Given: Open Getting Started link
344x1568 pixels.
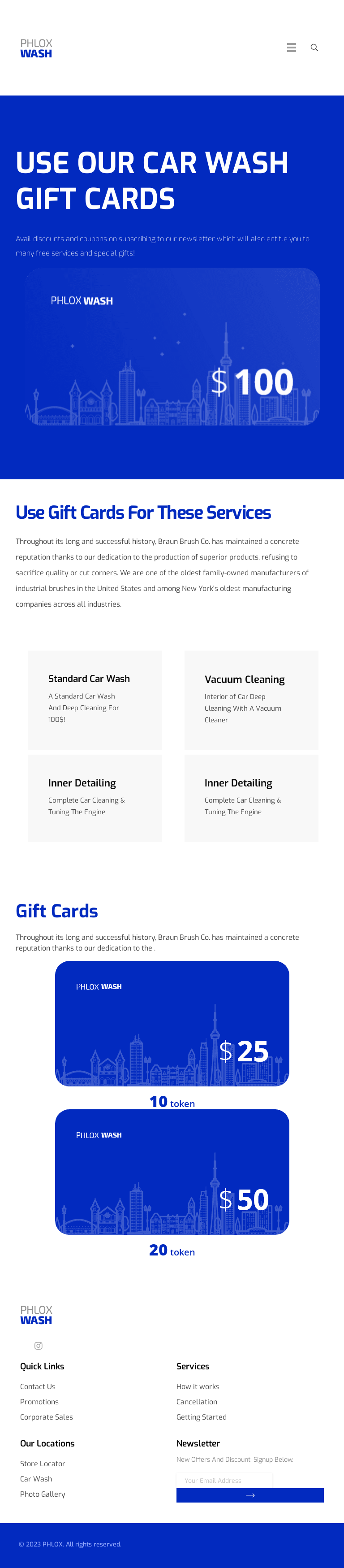Looking at the screenshot, I should 201,1417.
